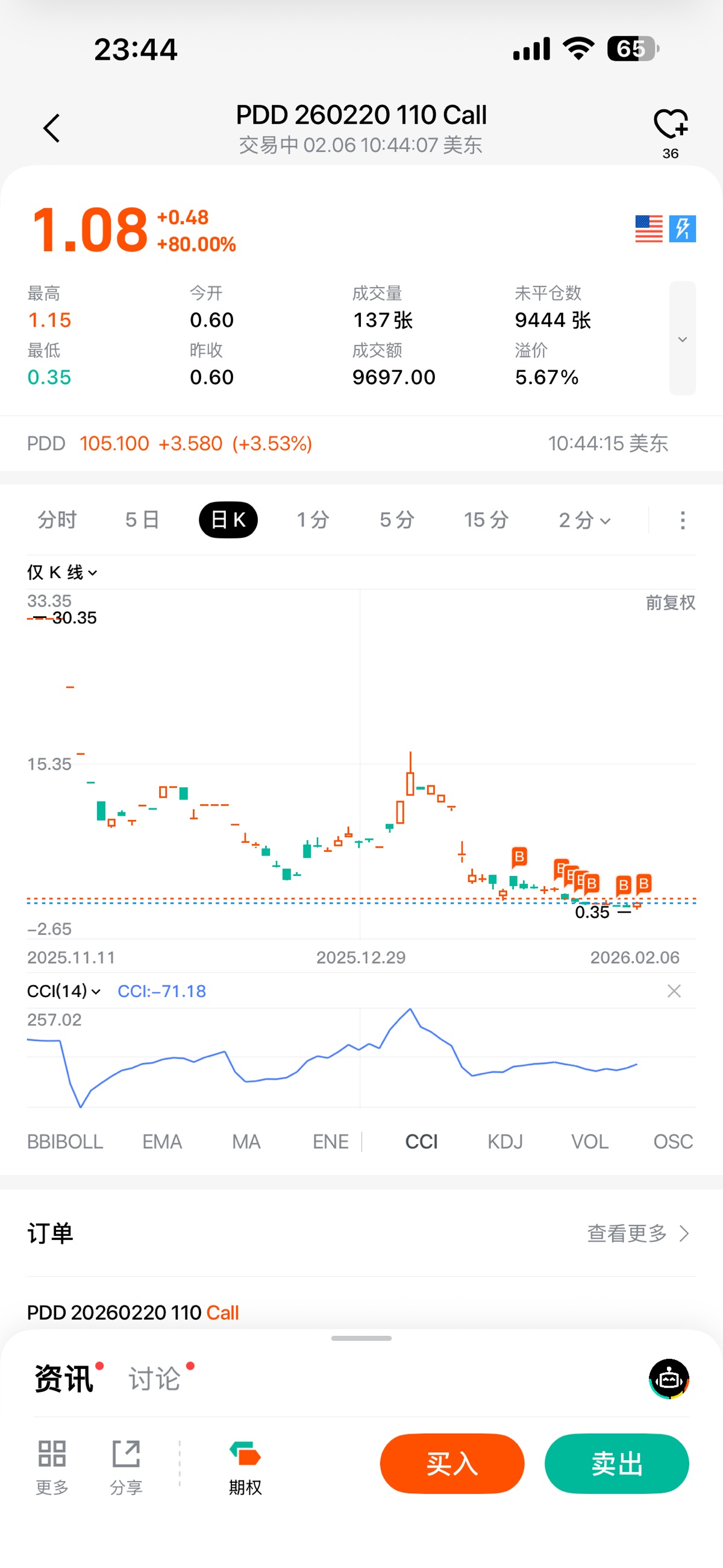Image resolution: width=723 pixels, height=1568 pixels.
Task: Open the chart settings overflow menu
Action: pyautogui.click(x=682, y=520)
